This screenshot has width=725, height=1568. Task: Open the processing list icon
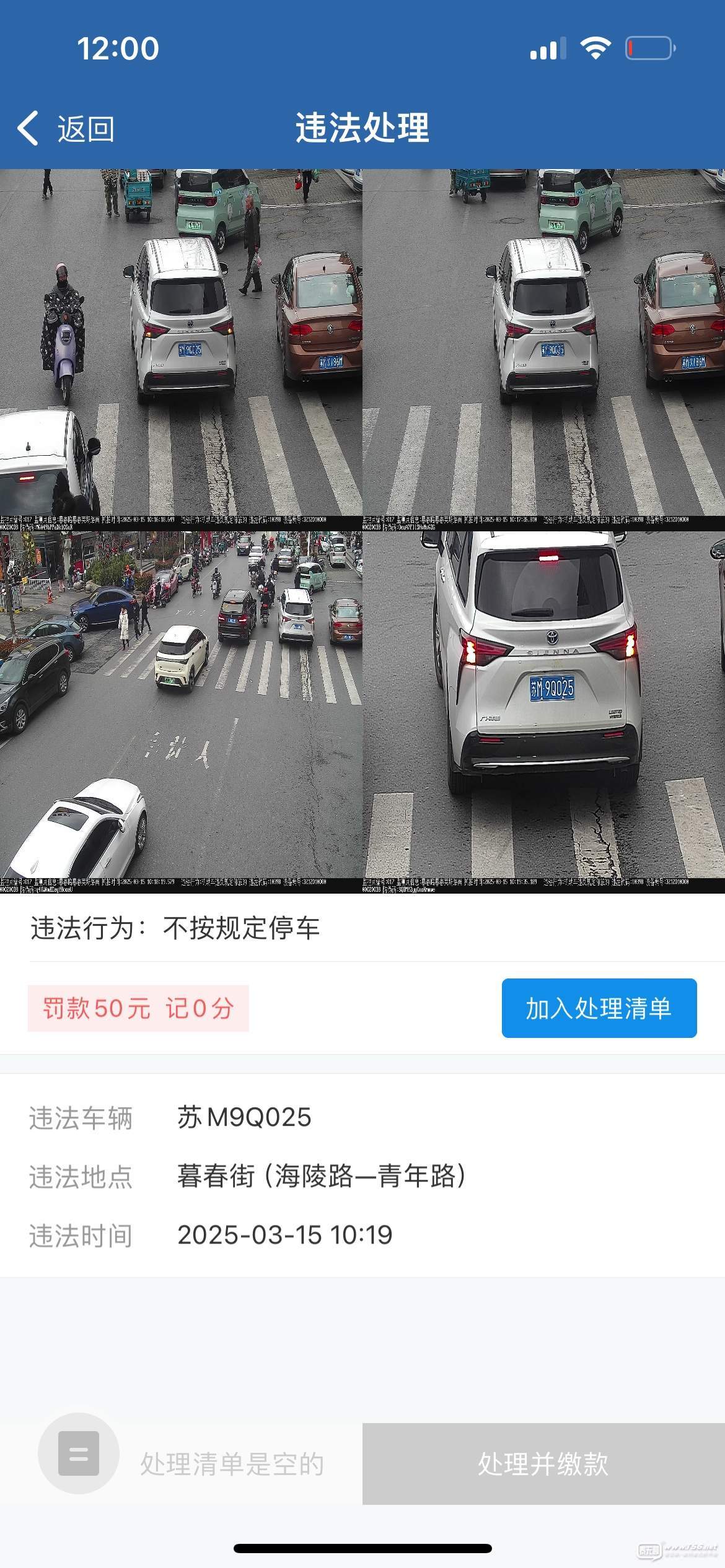[x=79, y=1453]
